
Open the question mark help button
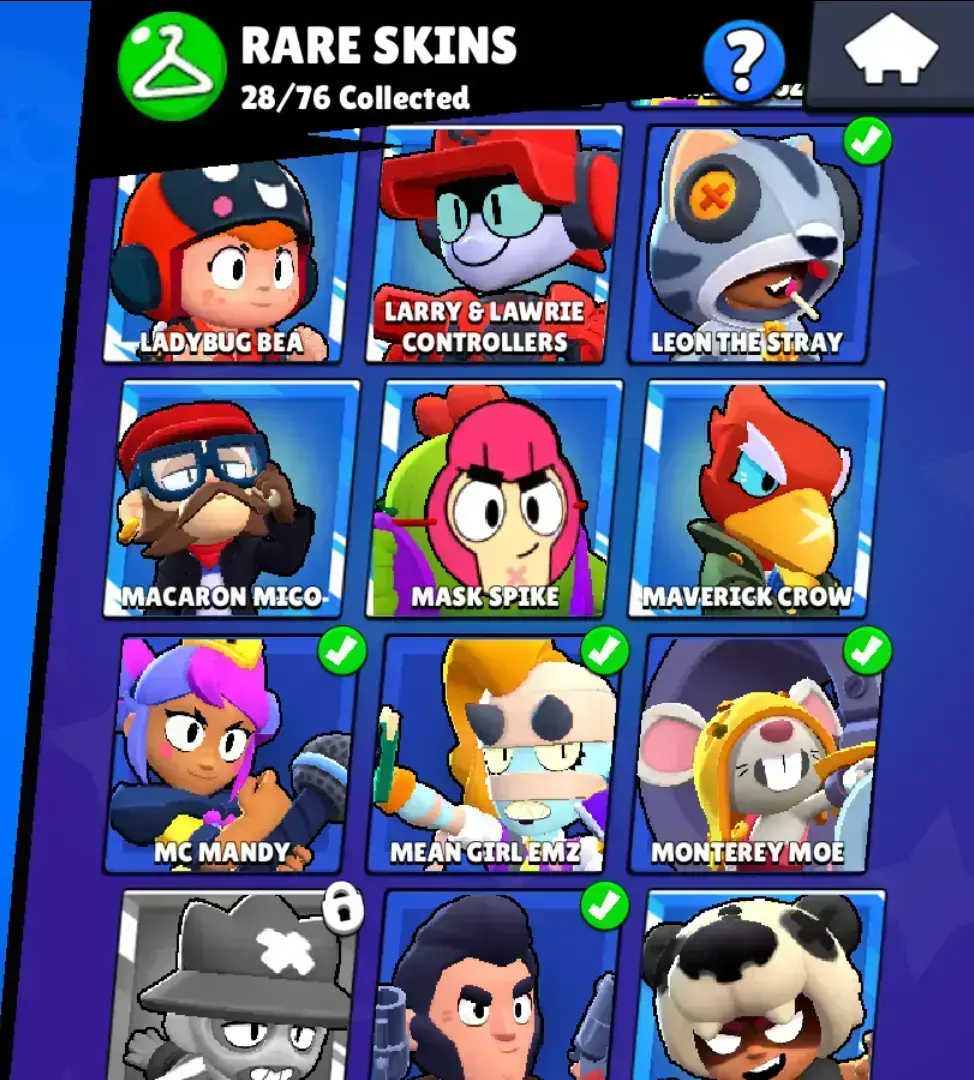coord(743,63)
